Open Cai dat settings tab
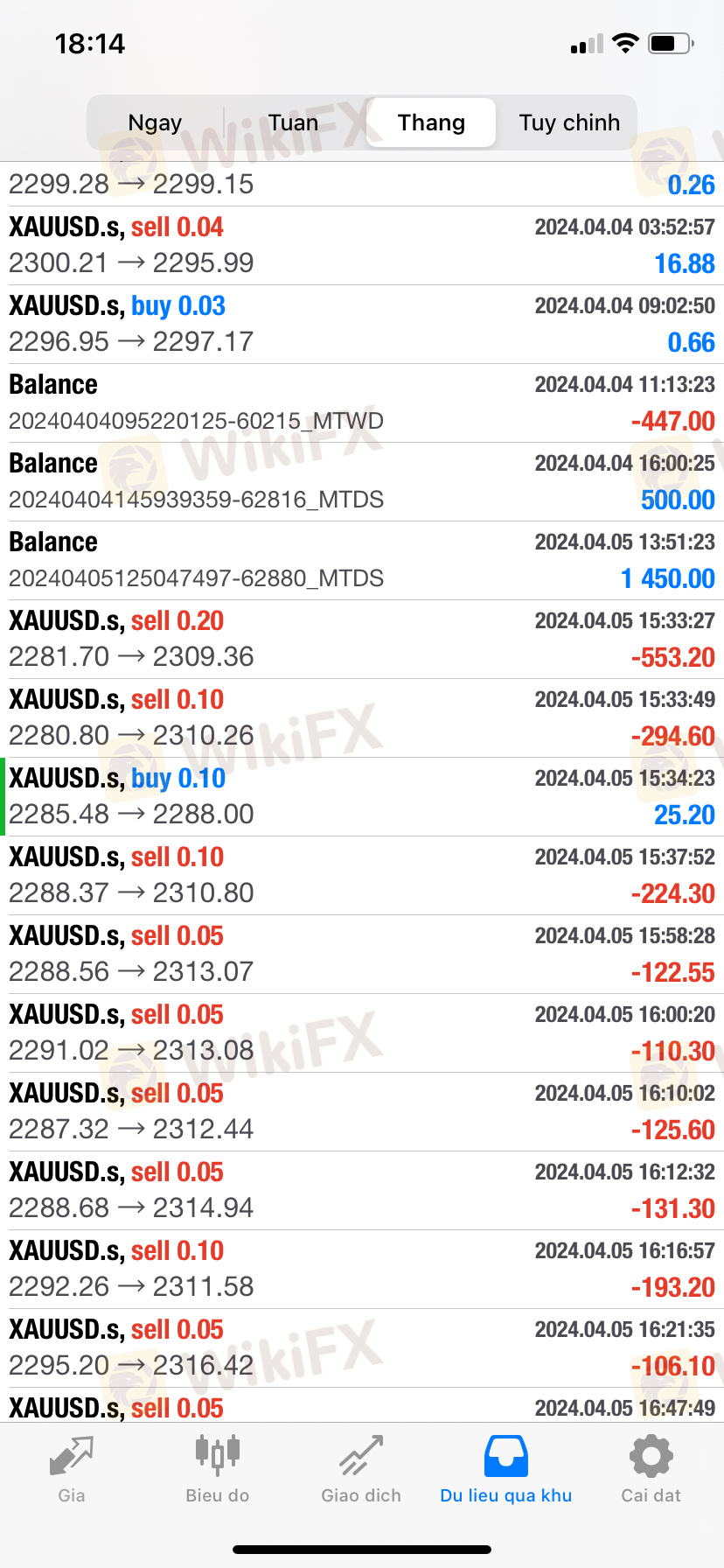The width and height of the screenshot is (724, 1568). [x=651, y=1469]
